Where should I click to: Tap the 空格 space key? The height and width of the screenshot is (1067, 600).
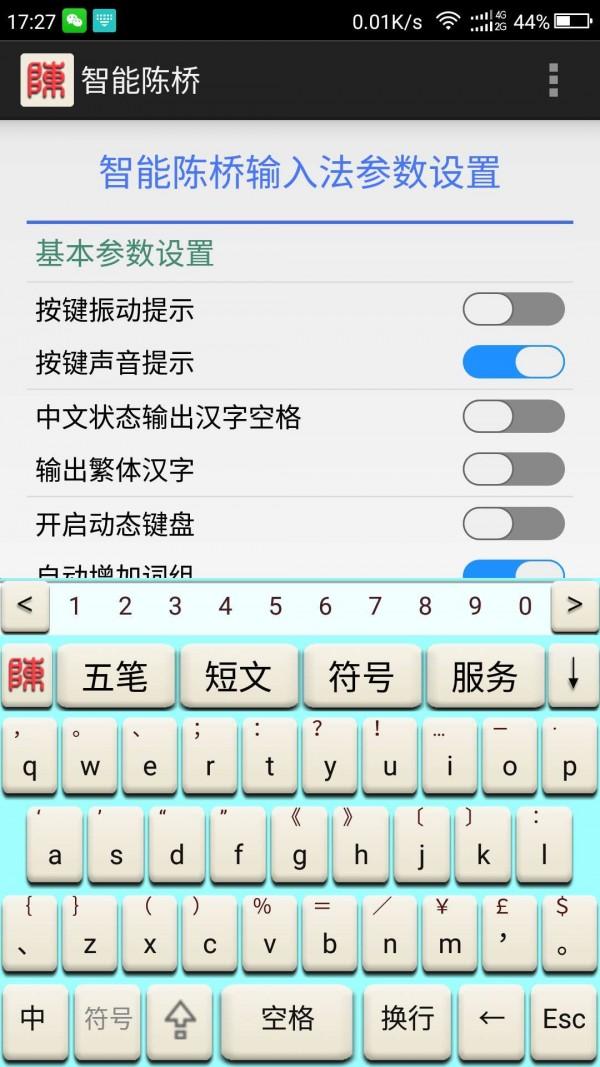coord(288,1019)
